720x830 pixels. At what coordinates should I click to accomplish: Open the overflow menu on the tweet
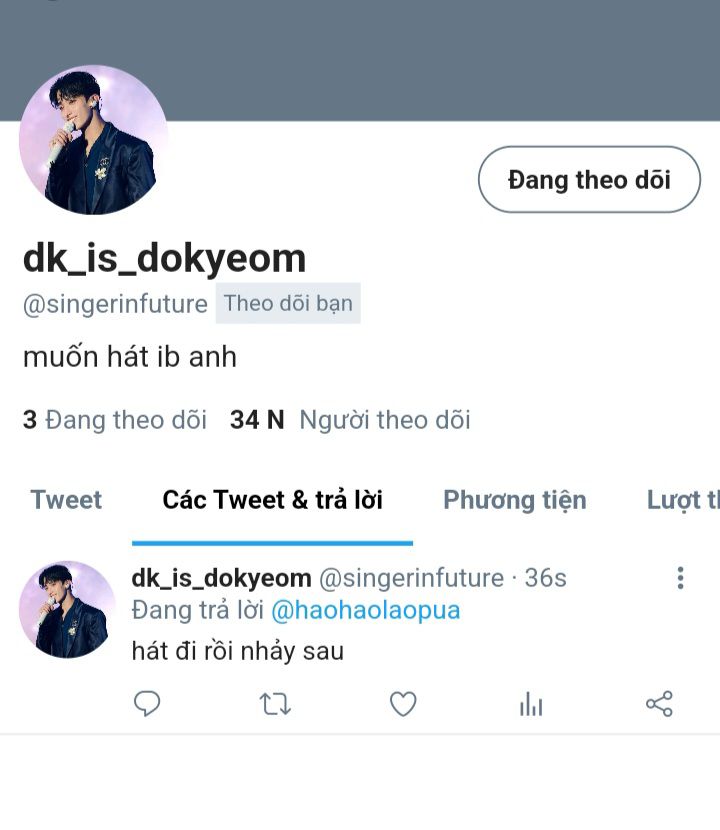(680, 578)
